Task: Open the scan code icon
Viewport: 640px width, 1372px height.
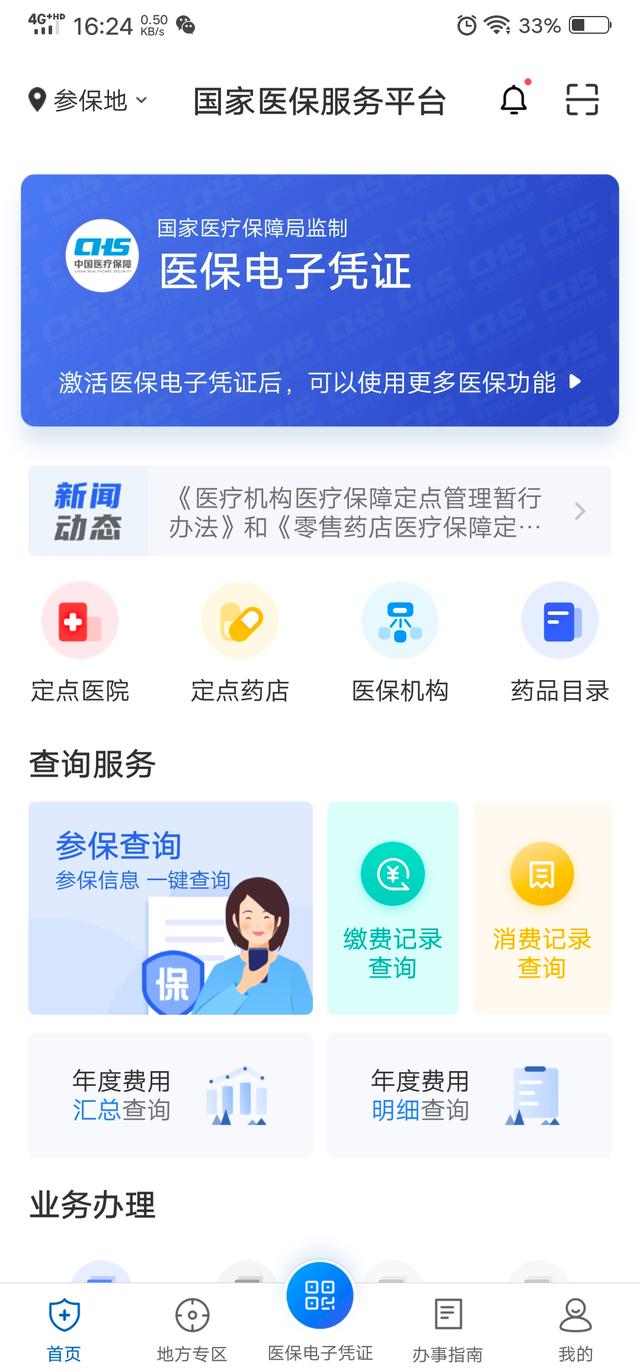Action: point(582,100)
